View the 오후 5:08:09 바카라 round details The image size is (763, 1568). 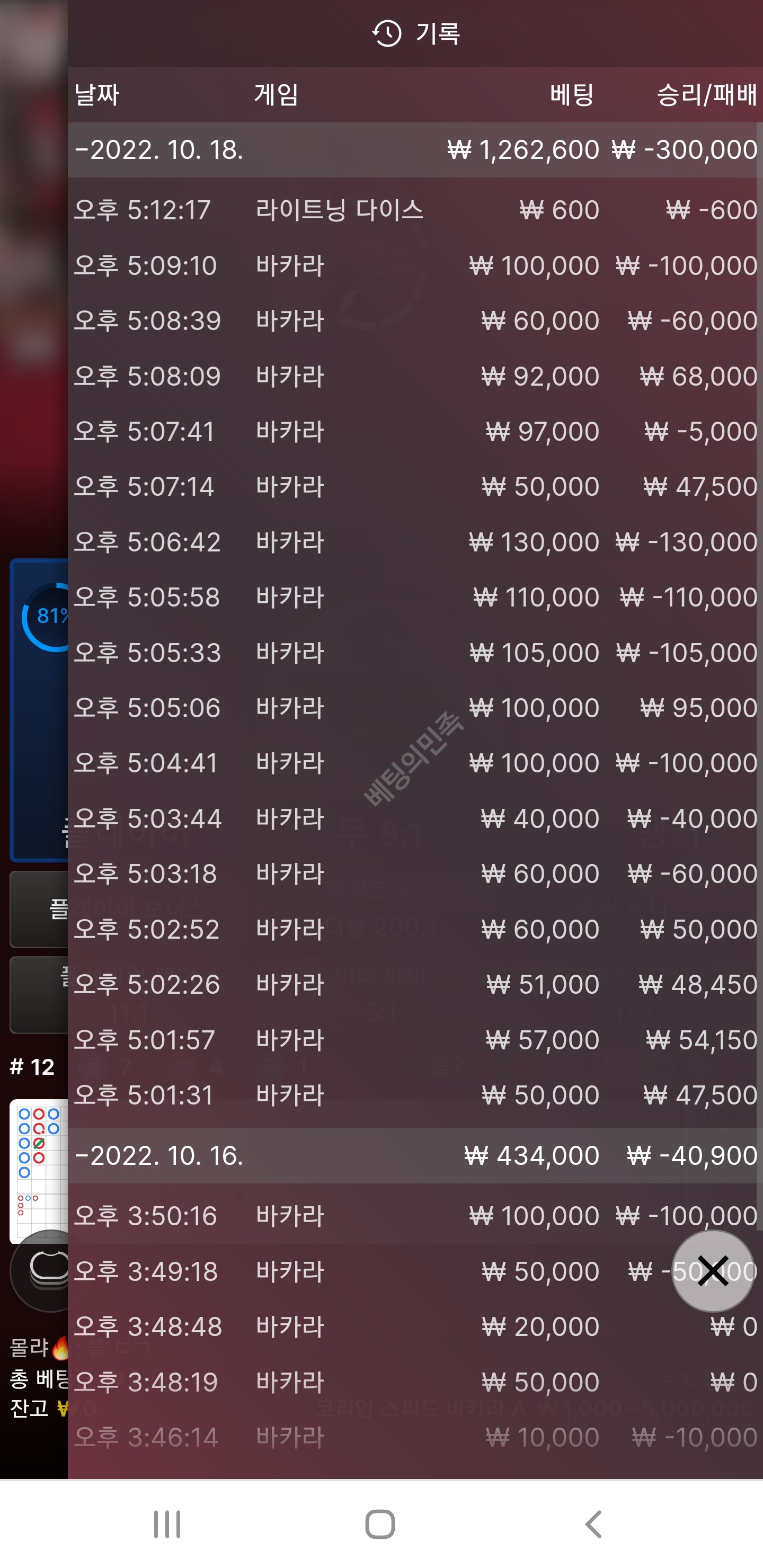(x=414, y=376)
